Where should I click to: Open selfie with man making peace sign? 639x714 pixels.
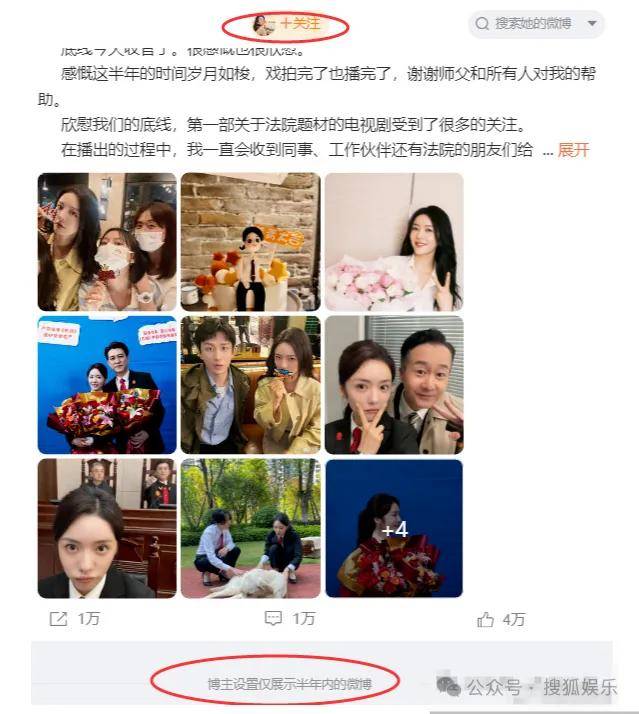[x=394, y=385]
